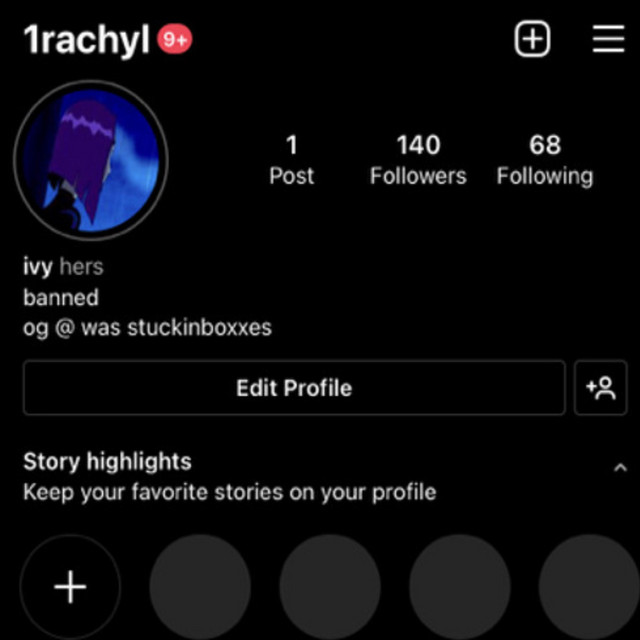Open discover people icon
This screenshot has height=640, width=640.
pos(601,388)
